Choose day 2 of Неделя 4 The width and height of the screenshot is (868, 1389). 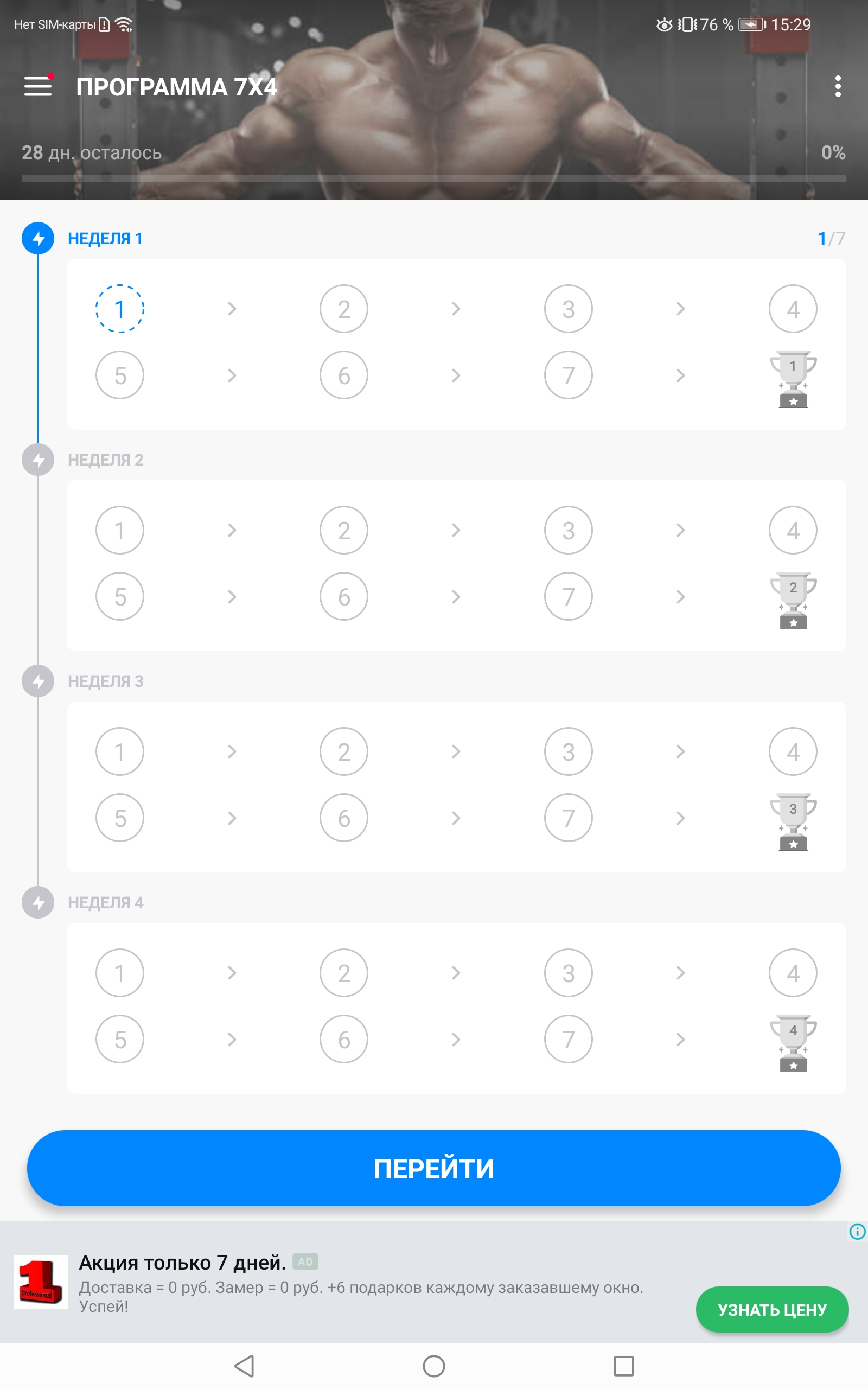[344, 973]
